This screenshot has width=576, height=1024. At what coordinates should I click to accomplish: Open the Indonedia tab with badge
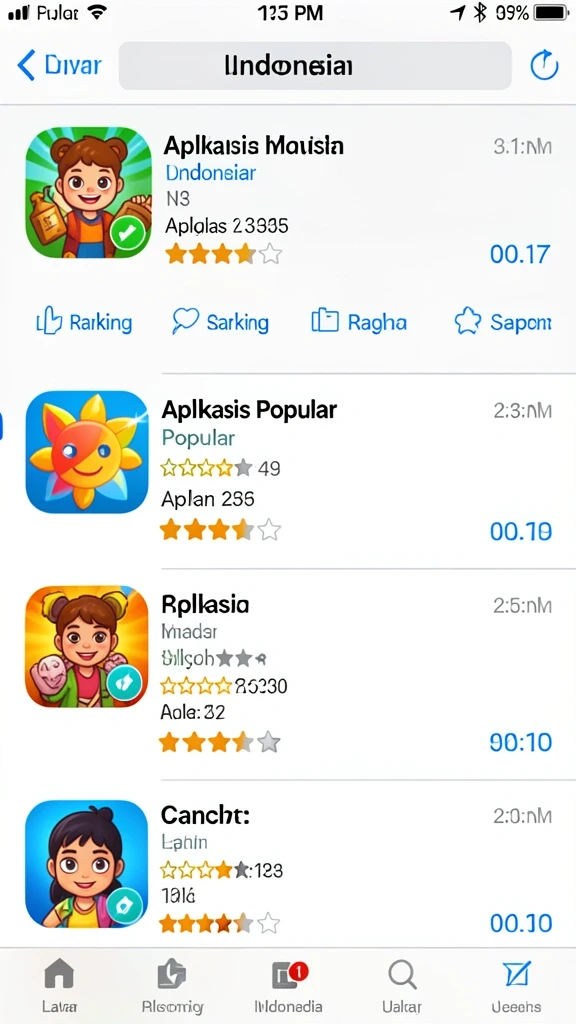pyautogui.click(x=288, y=985)
